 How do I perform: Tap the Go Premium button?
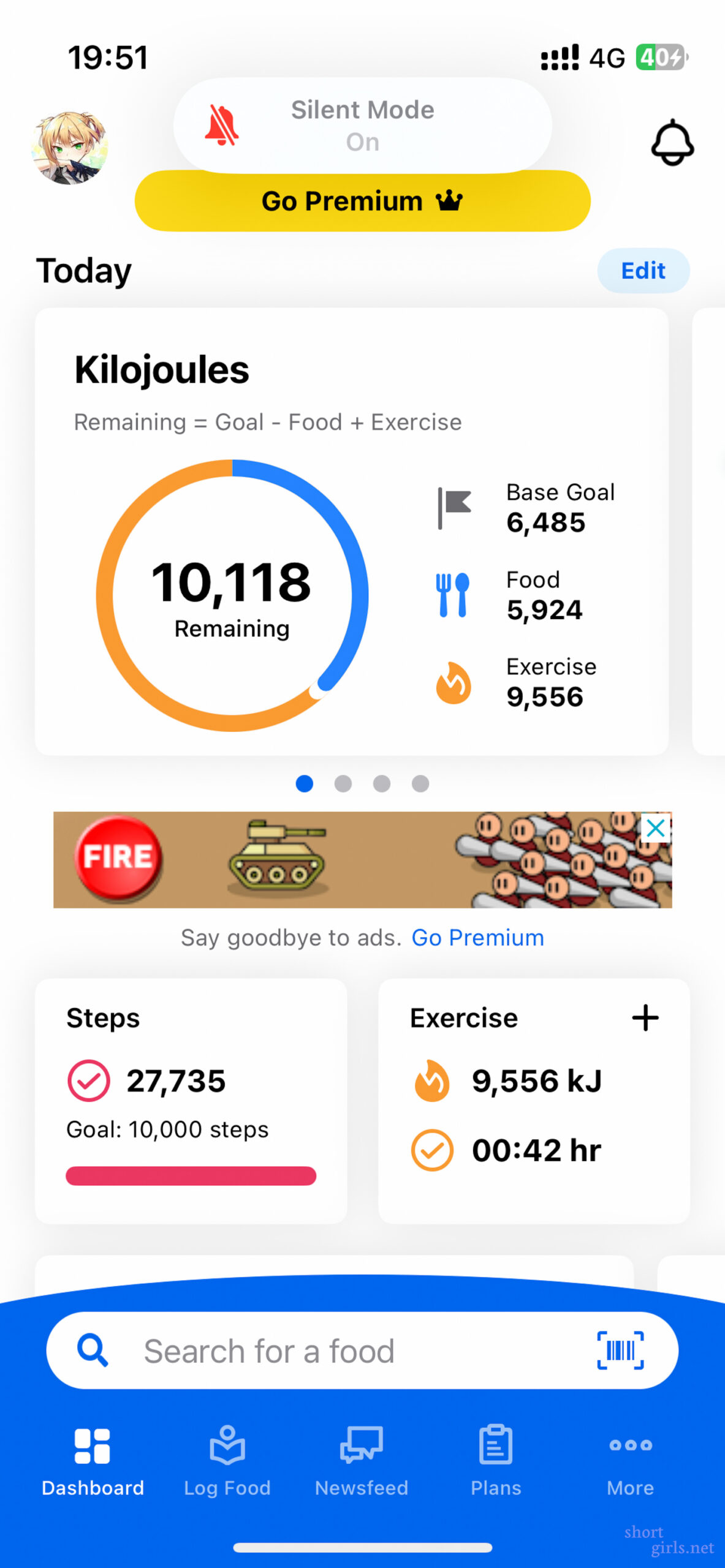point(362,202)
